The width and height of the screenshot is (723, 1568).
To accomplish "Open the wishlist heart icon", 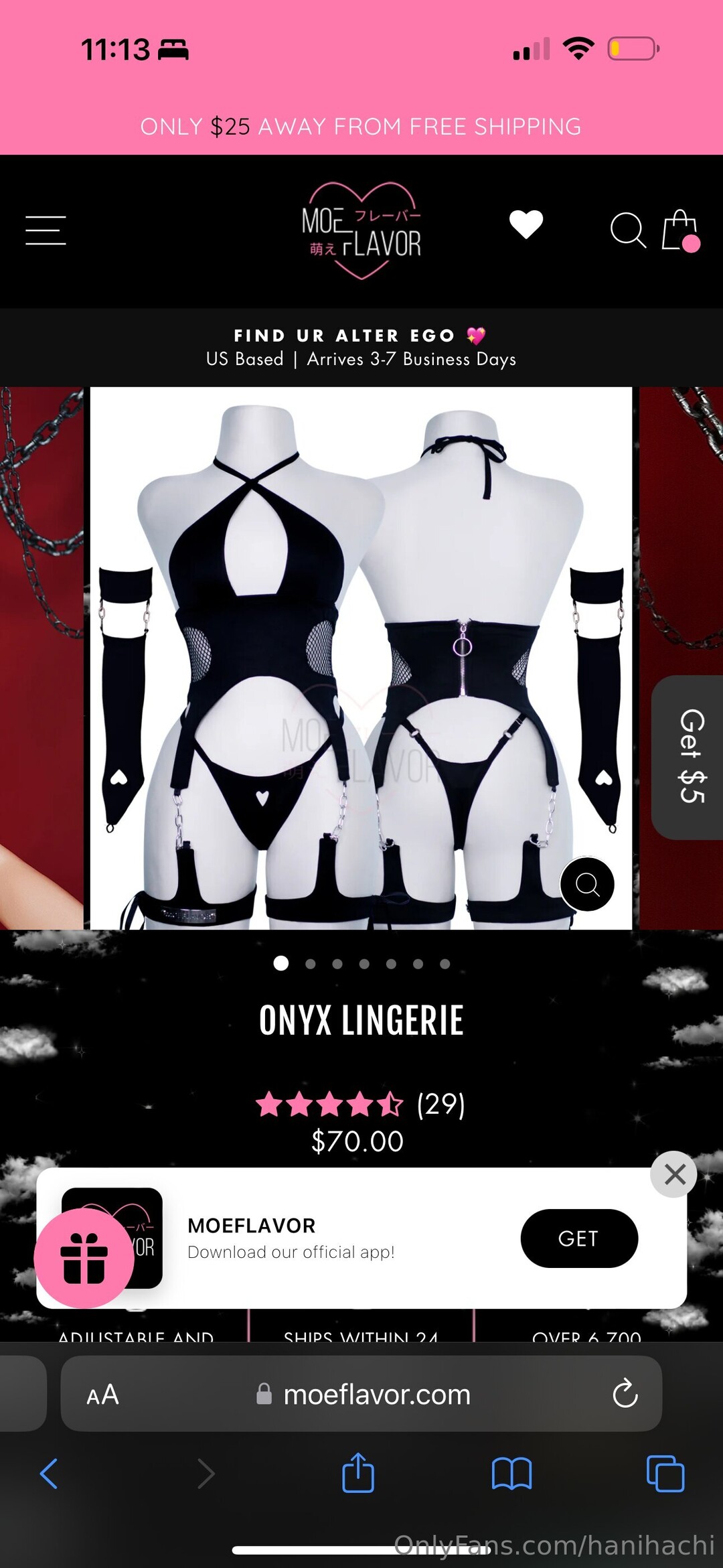I will point(526,225).
